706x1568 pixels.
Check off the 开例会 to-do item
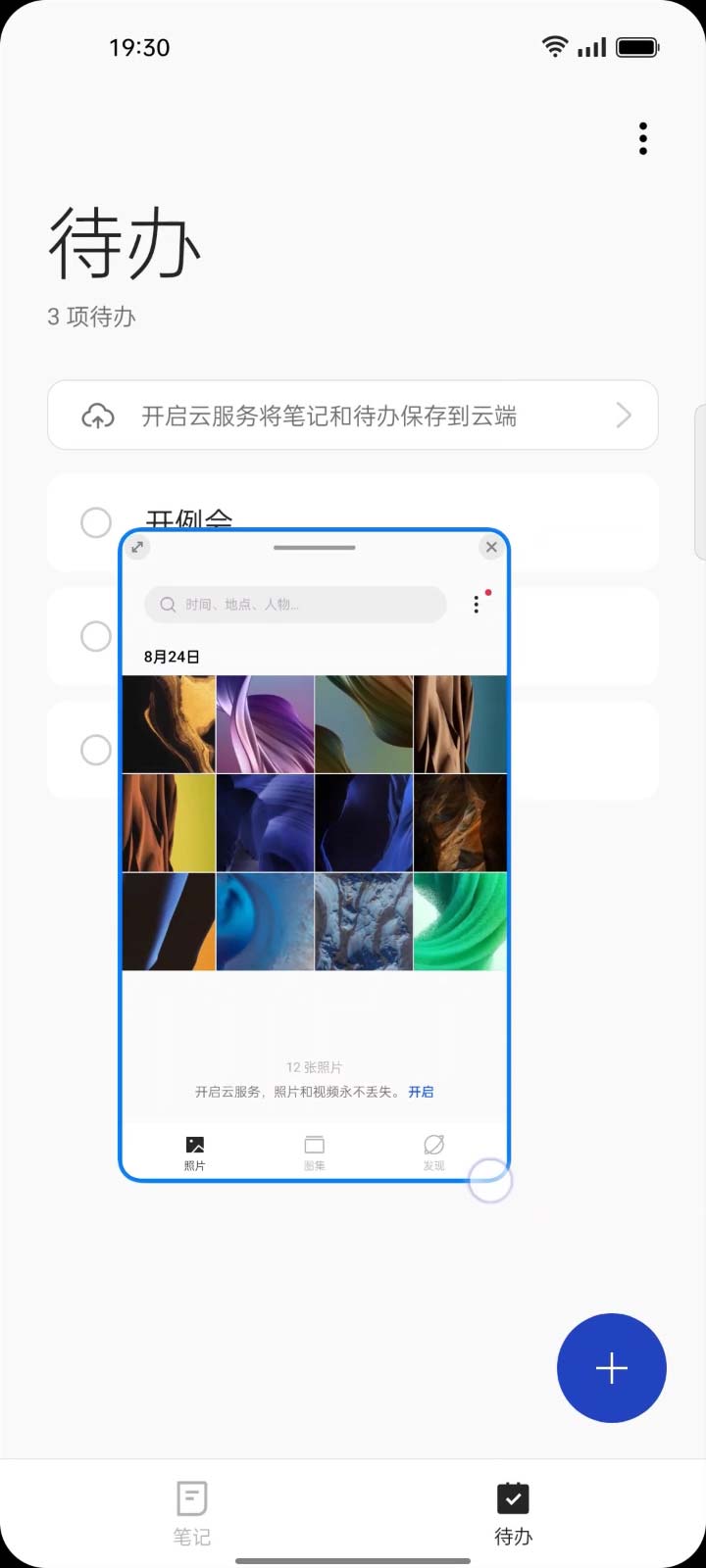coord(96,522)
